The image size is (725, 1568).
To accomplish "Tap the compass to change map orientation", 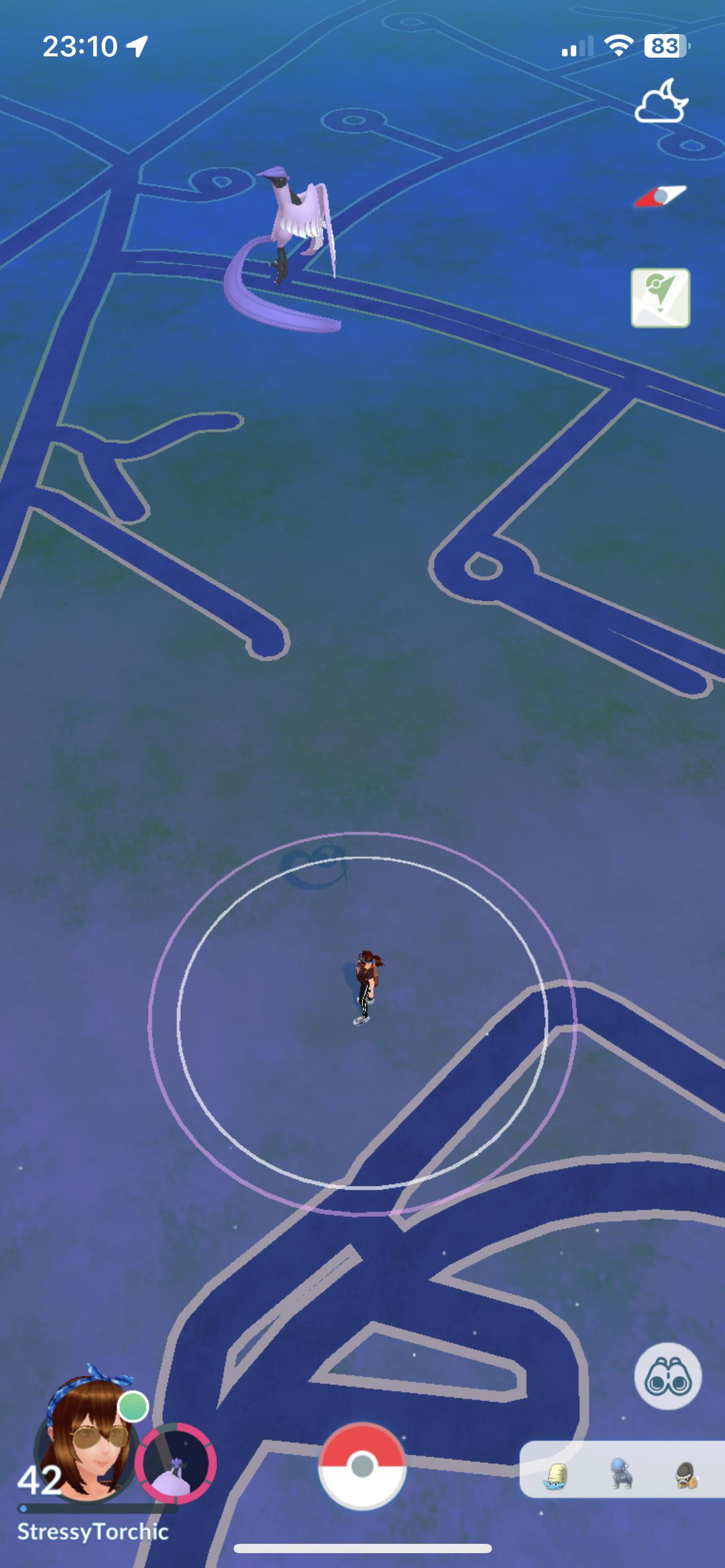I will [660, 196].
